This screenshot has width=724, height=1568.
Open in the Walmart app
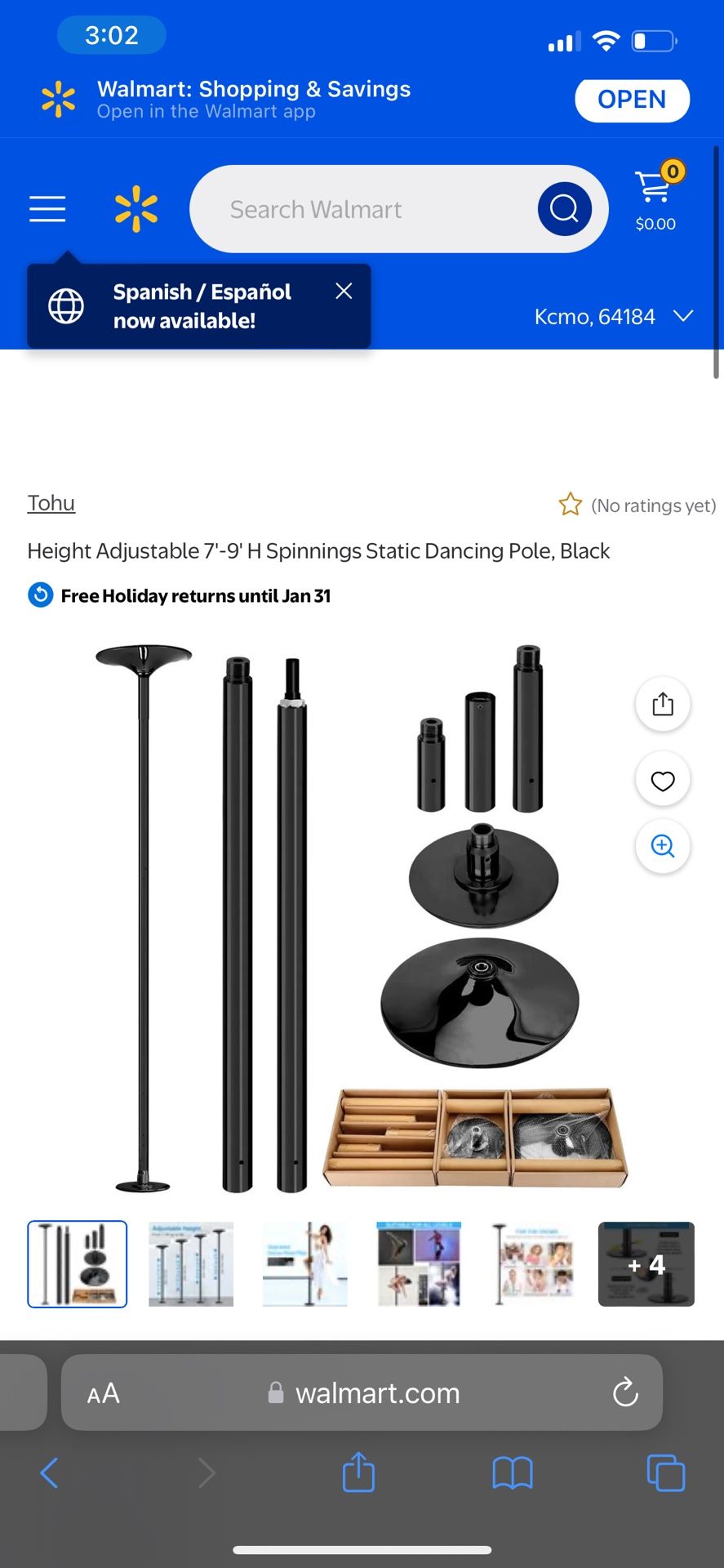point(631,100)
